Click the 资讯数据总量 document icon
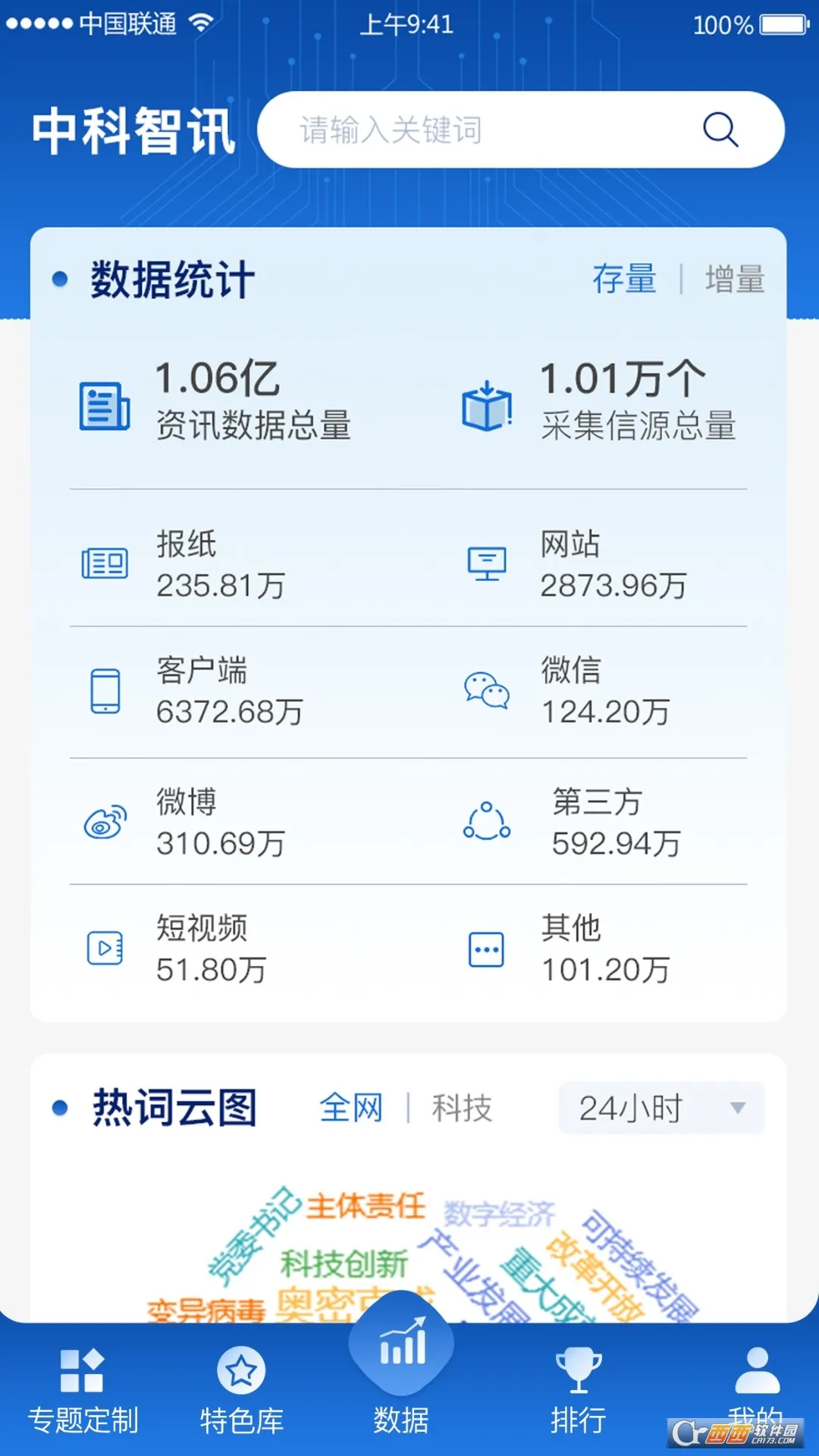The image size is (819, 1456). (102, 402)
